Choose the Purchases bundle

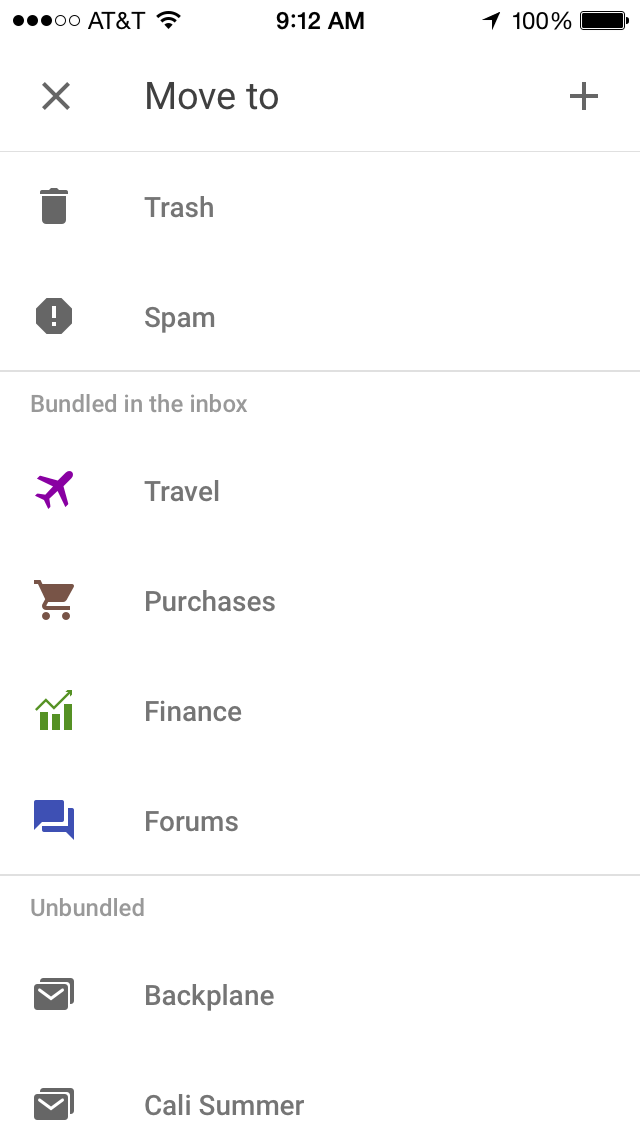209,601
